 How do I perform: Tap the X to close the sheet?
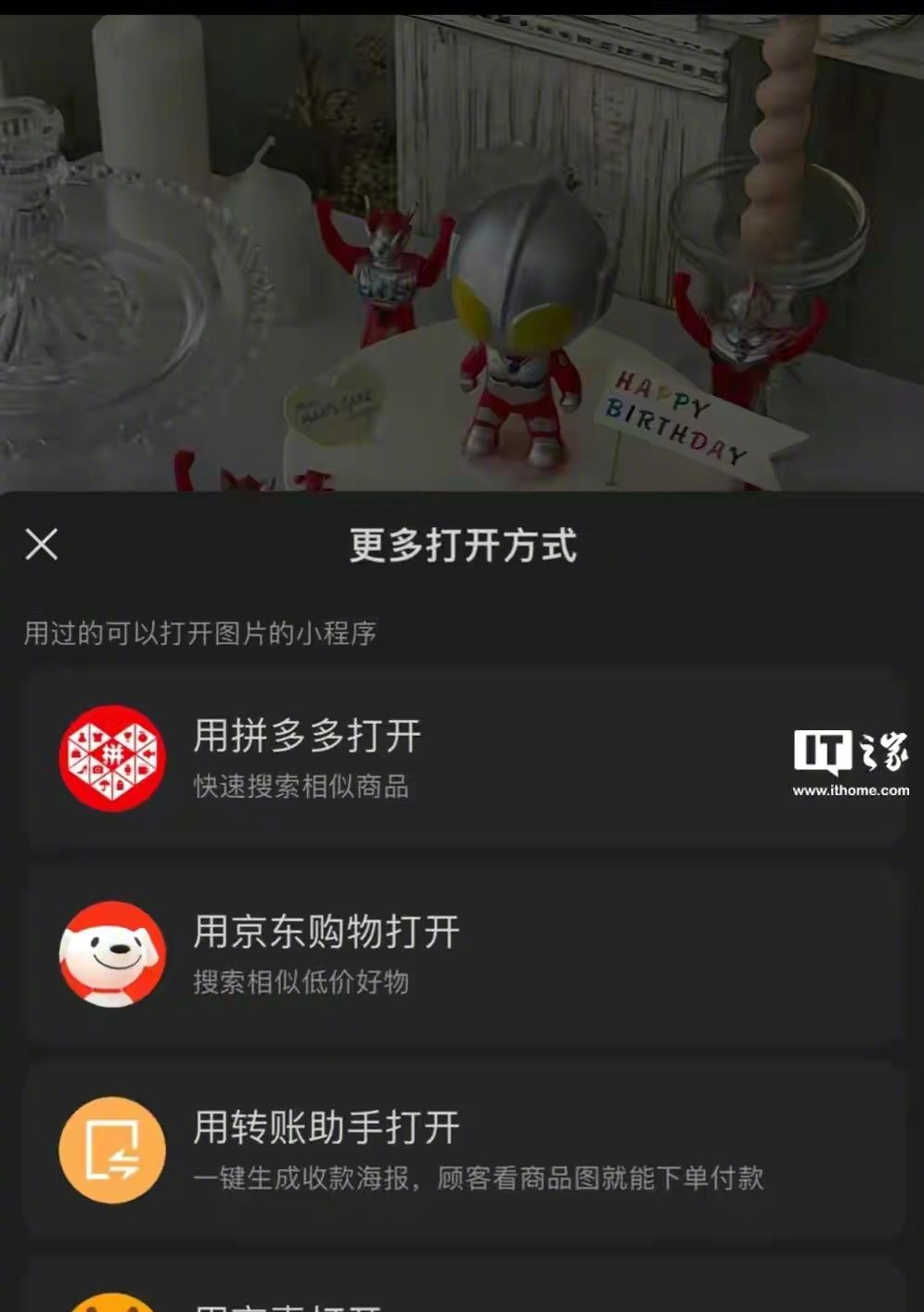click(x=42, y=547)
